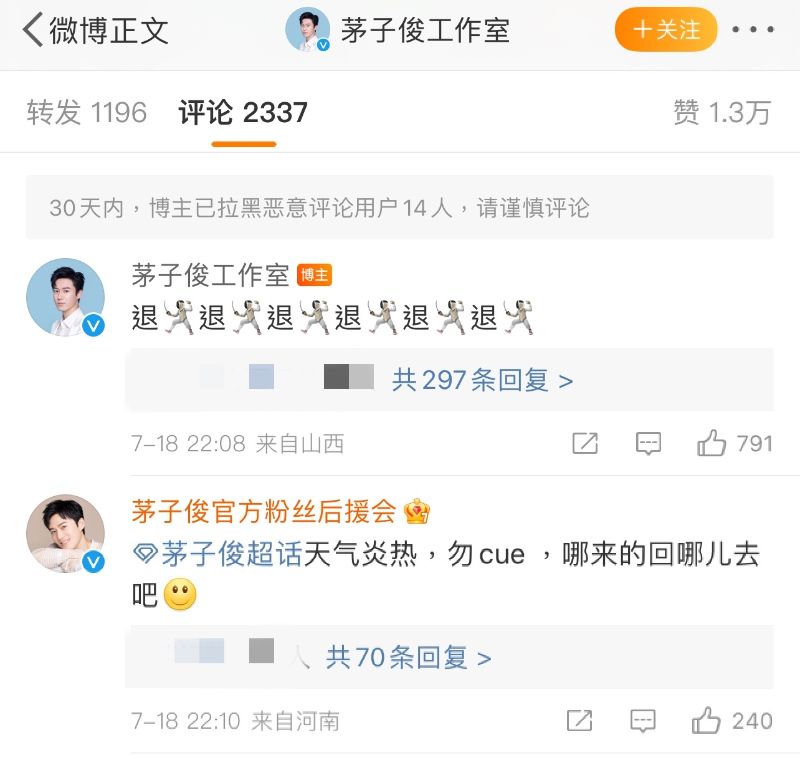The height and width of the screenshot is (763, 800).
Task: Switch to the 转发 1196 tab
Action: click(87, 112)
